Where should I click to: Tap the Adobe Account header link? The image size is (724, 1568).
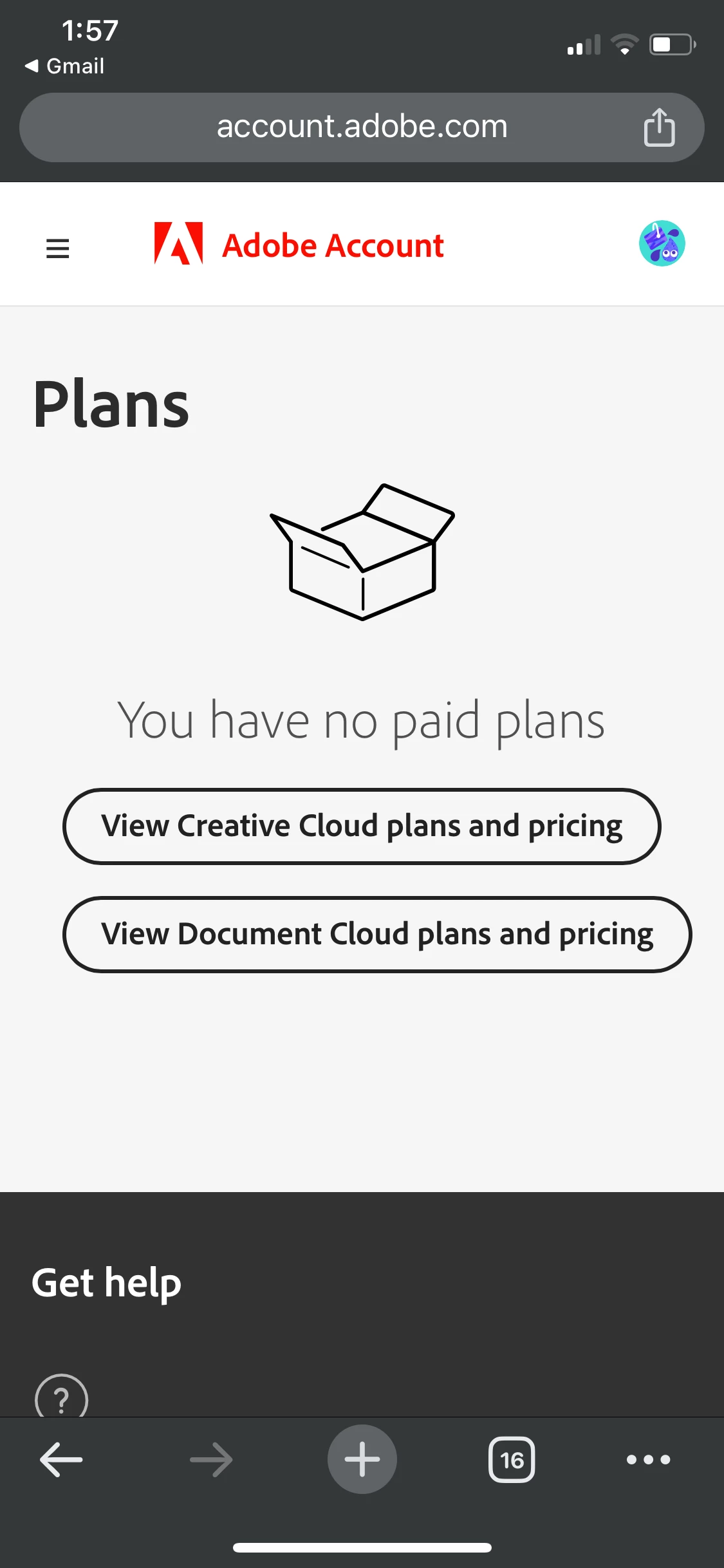[x=299, y=245]
